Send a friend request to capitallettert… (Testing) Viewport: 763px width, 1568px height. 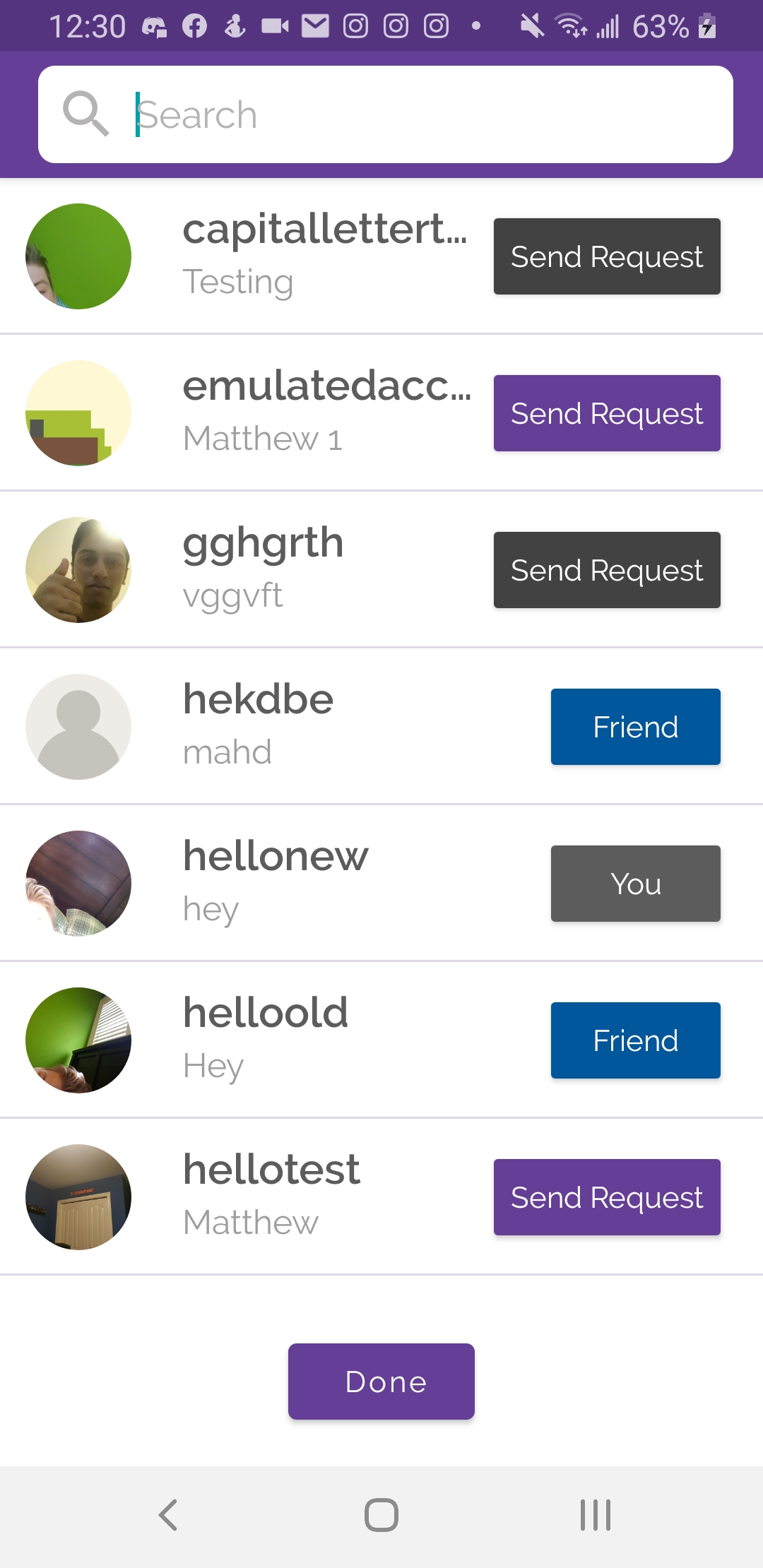(607, 256)
